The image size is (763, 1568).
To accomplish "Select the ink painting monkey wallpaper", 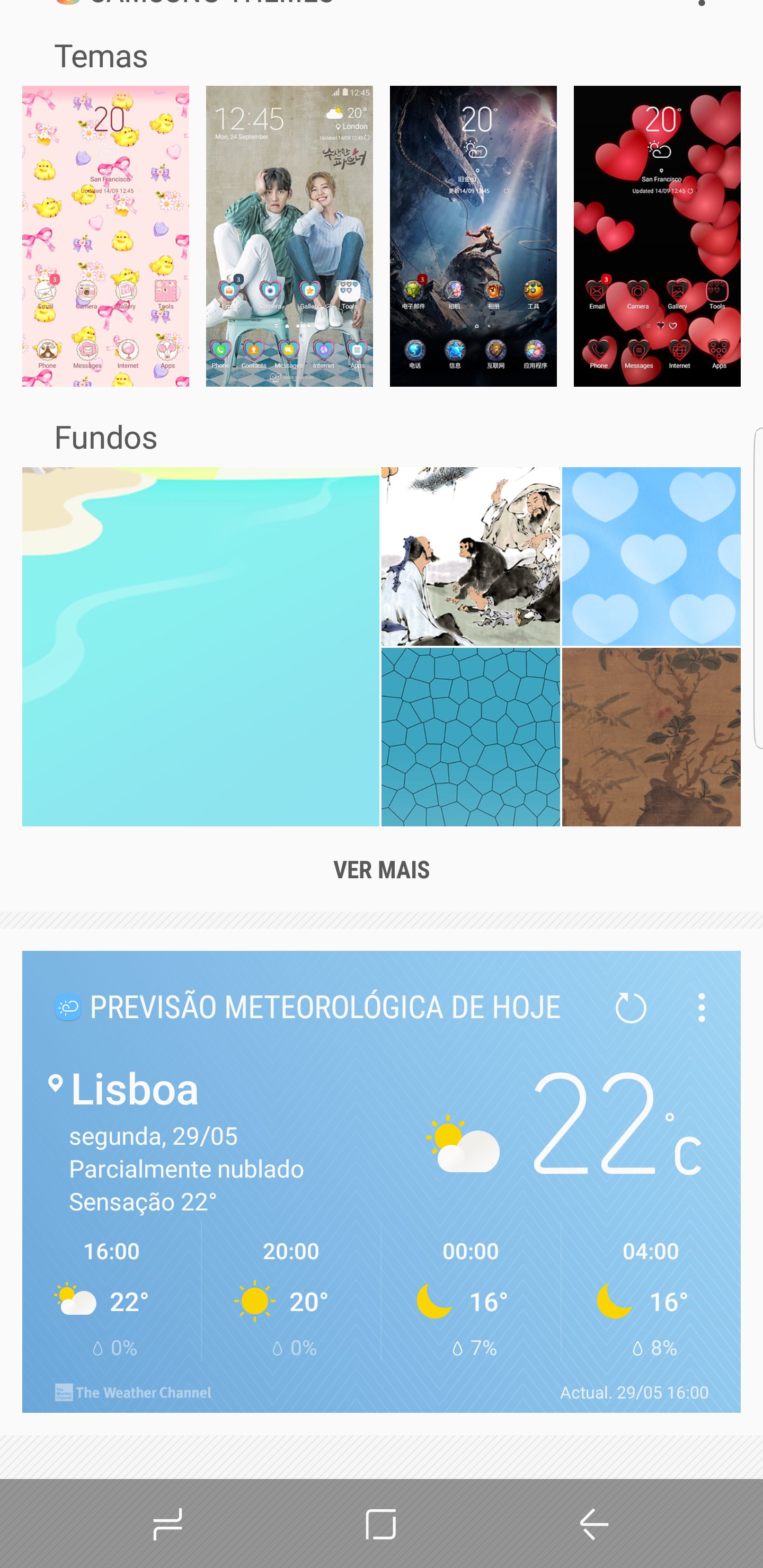I will click(x=470, y=556).
